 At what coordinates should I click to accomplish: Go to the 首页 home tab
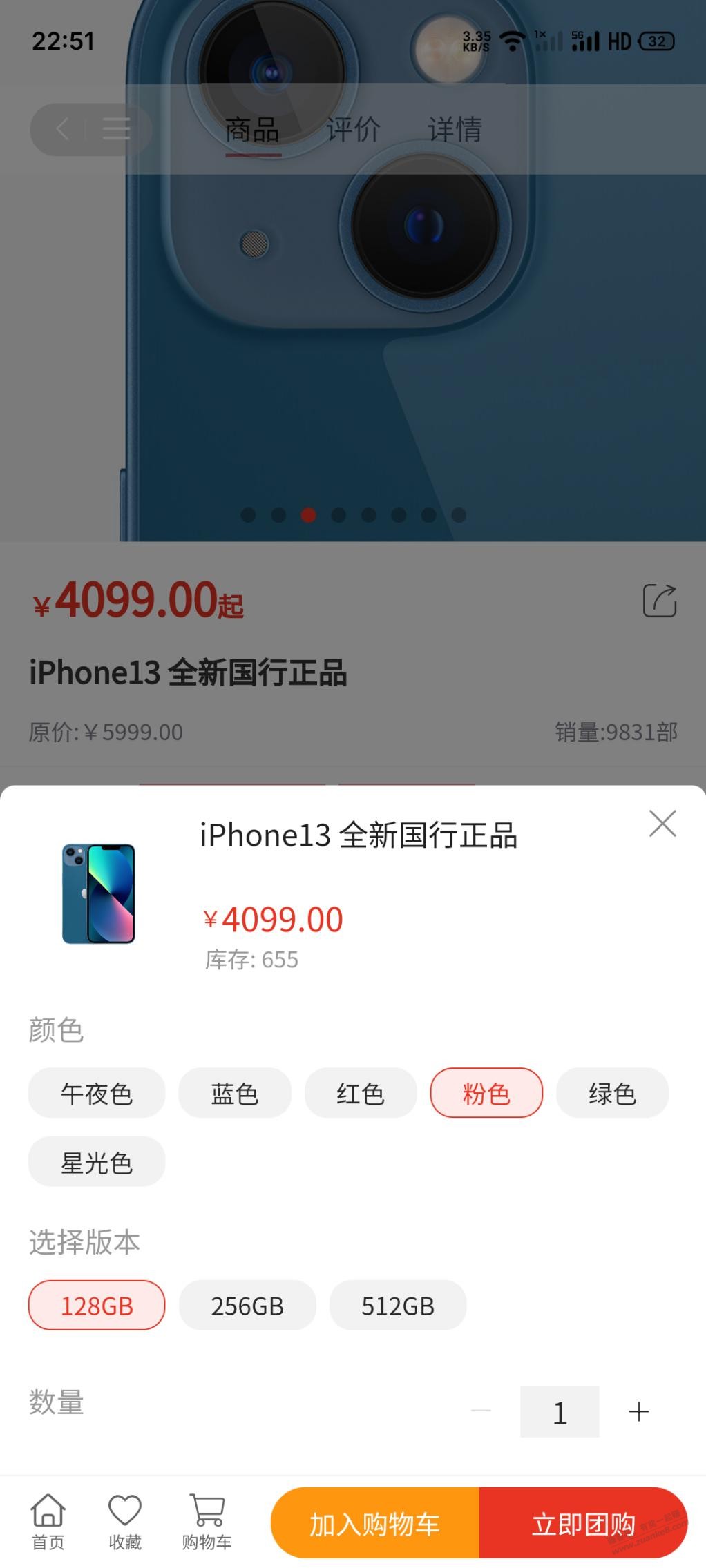[48, 1522]
